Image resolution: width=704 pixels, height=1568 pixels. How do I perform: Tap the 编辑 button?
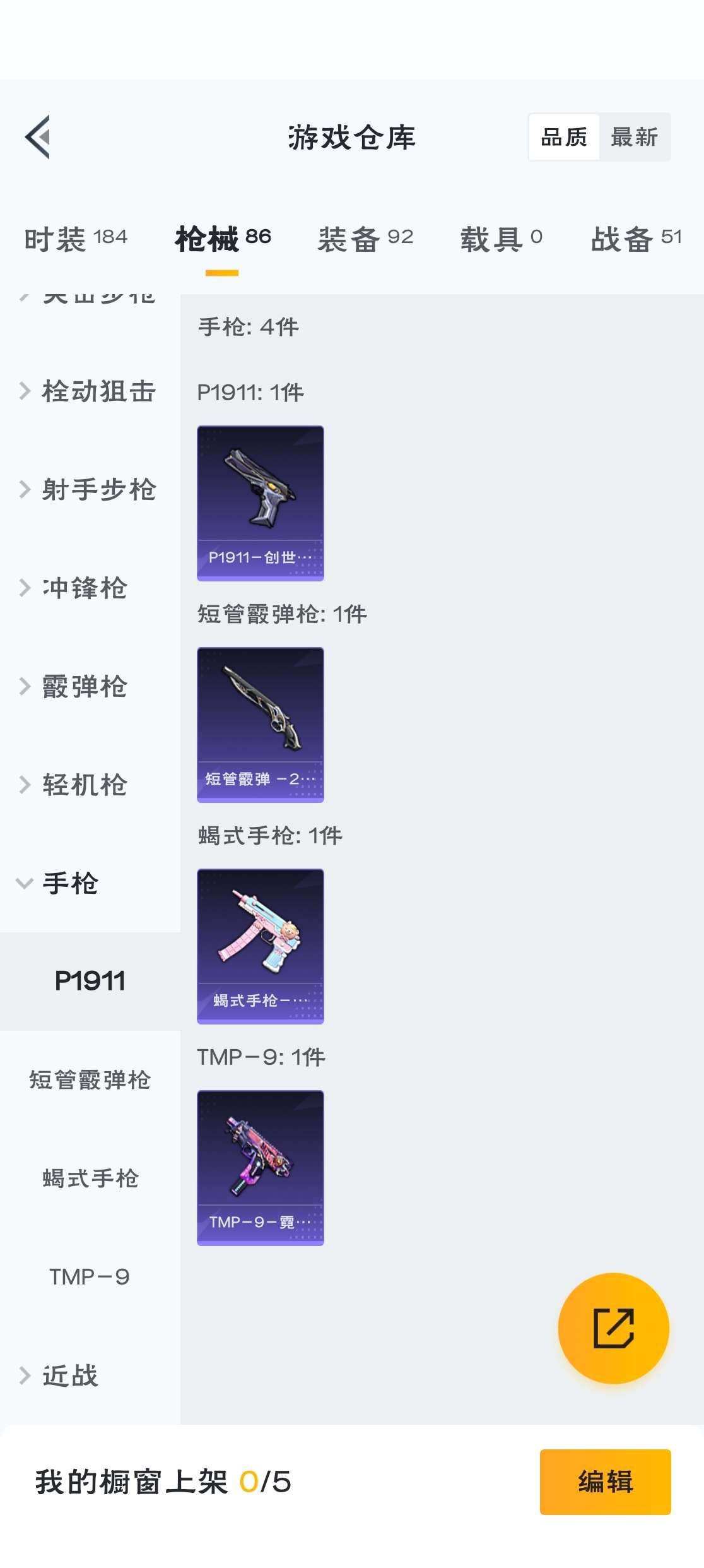[606, 1482]
